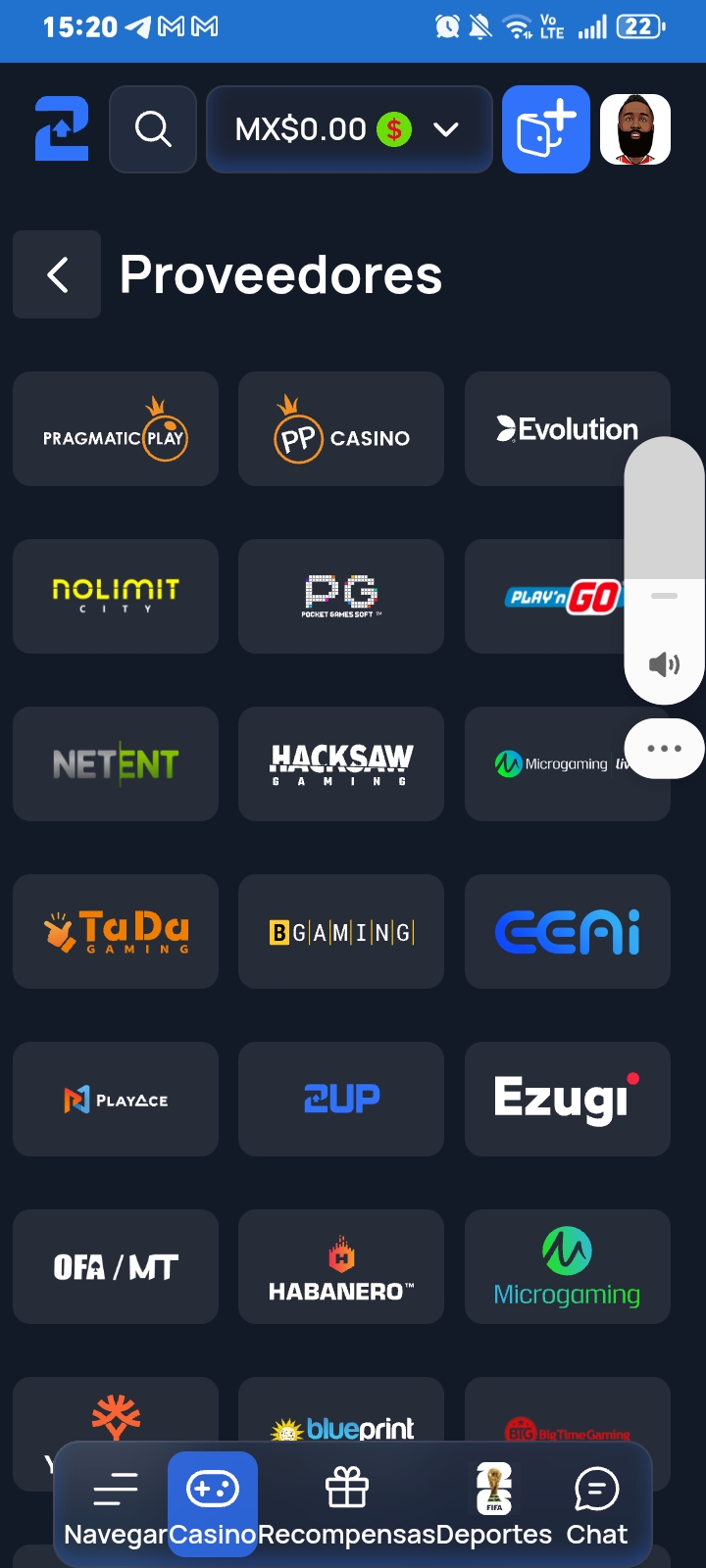Open the profile avatar
The image size is (706, 1568).
pos(635,129)
